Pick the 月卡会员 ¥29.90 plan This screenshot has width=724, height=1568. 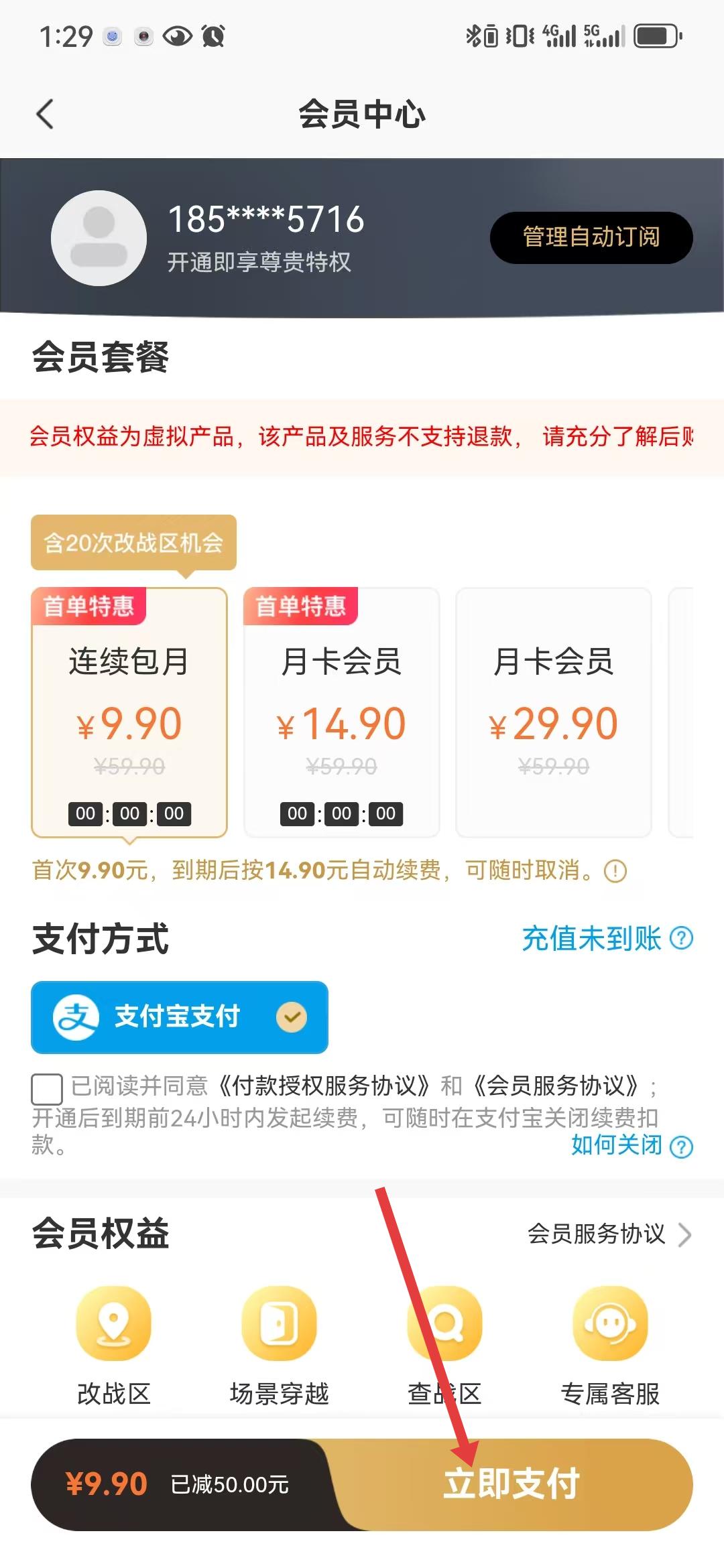click(554, 712)
